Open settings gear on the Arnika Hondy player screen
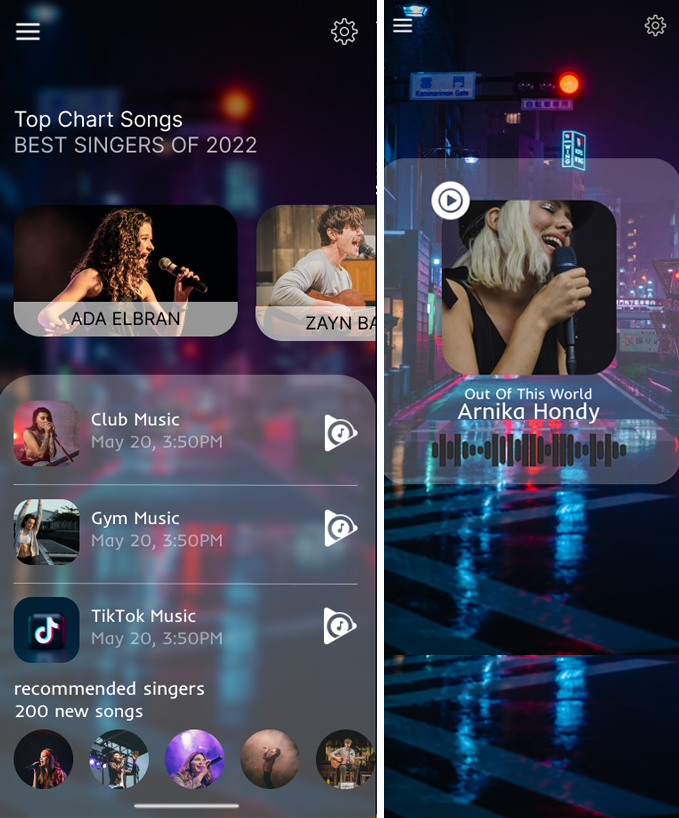The width and height of the screenshot is (679, 818). click(x=655, y=26)
